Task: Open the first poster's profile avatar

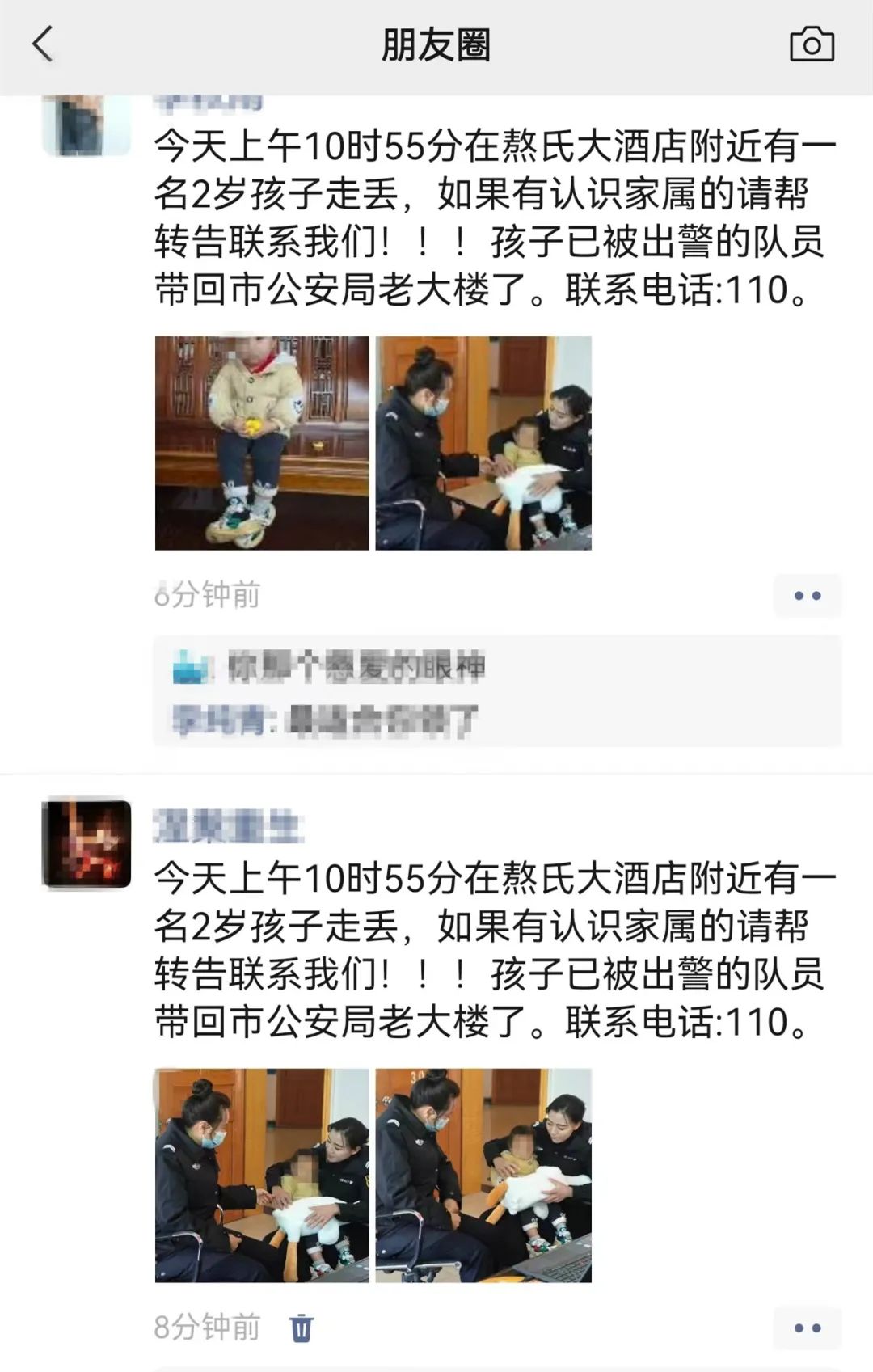Action: [x=86, y=125]
